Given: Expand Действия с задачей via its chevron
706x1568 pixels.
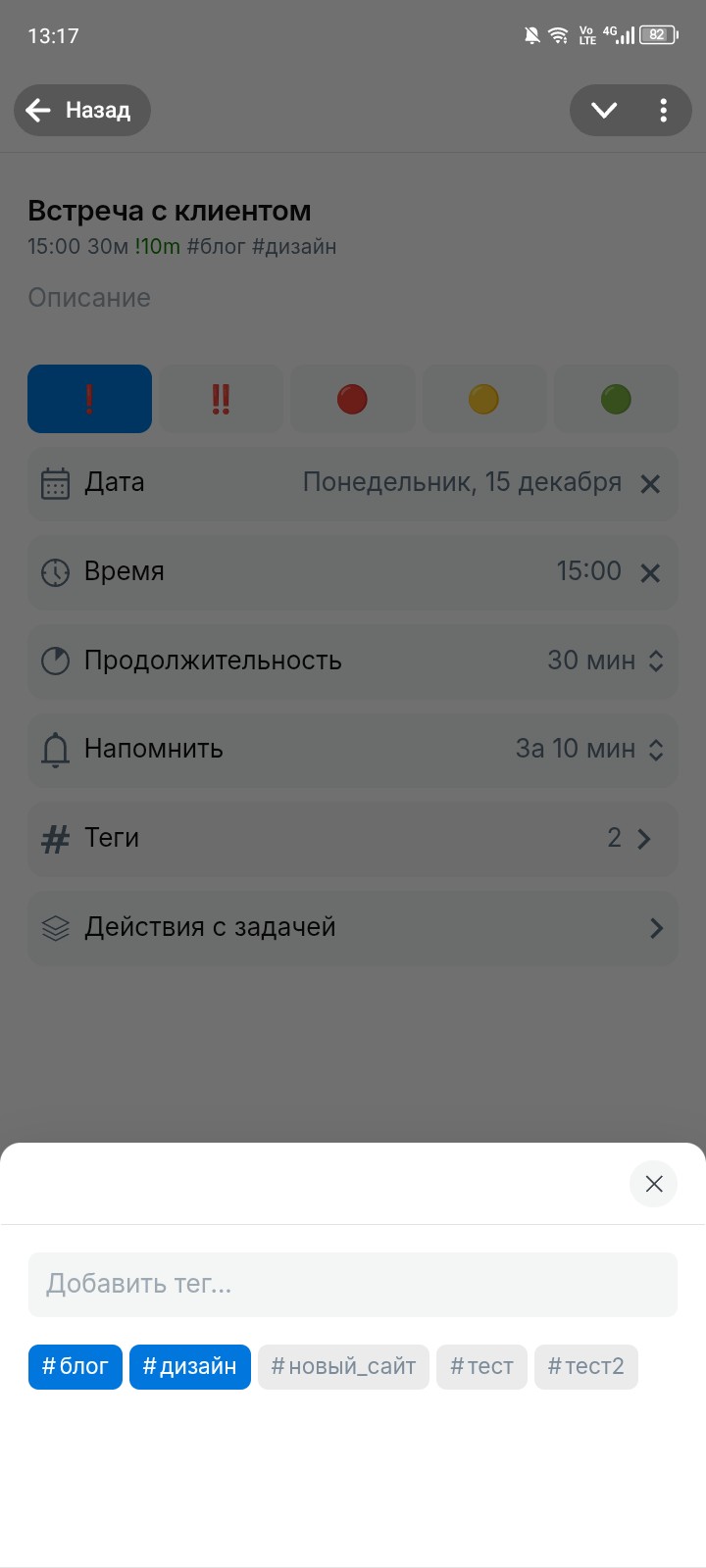Looking at the screenshot, I should (x=656, y=928).
